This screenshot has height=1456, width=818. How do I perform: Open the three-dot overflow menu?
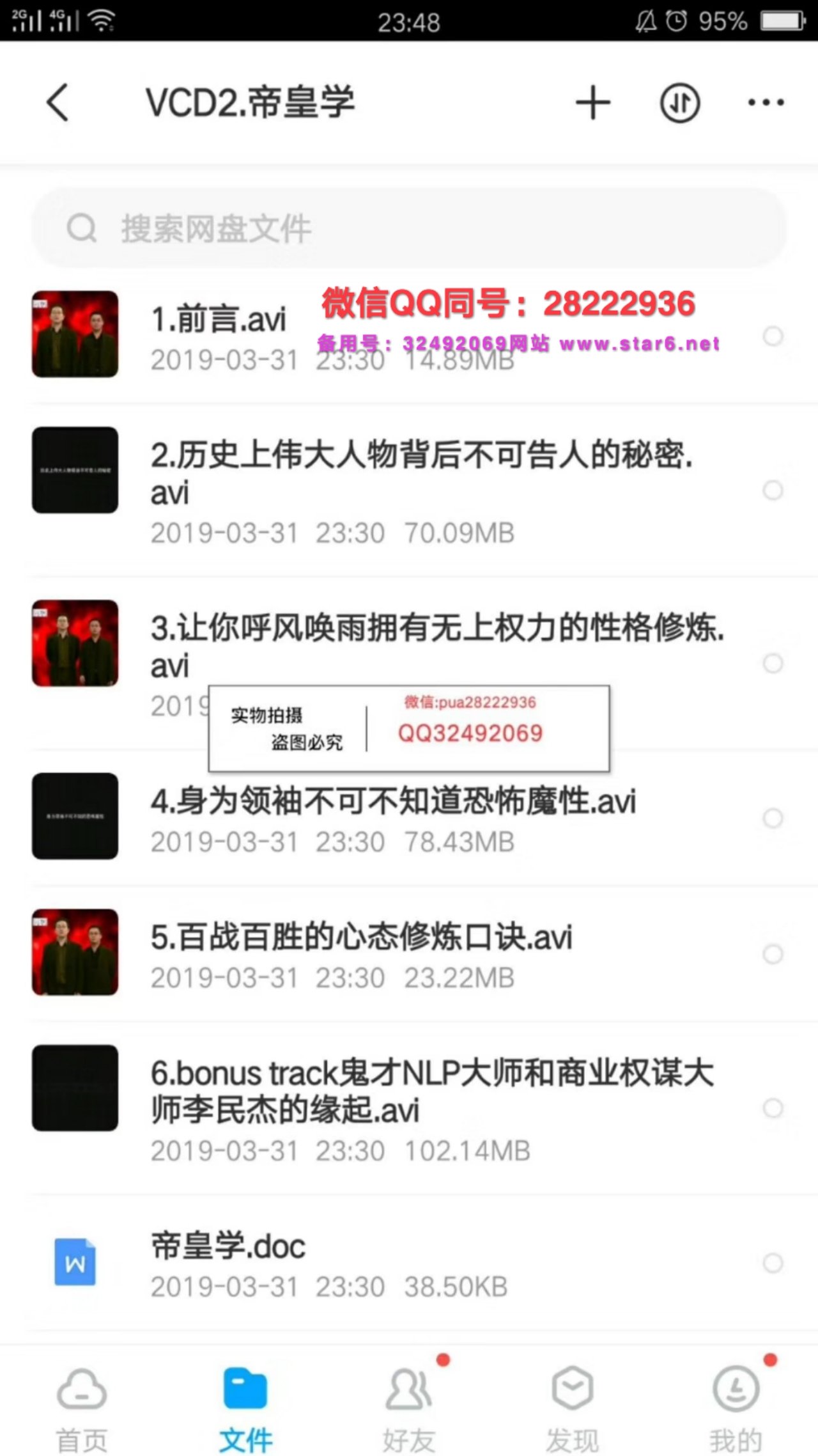[x=766, y=102]
